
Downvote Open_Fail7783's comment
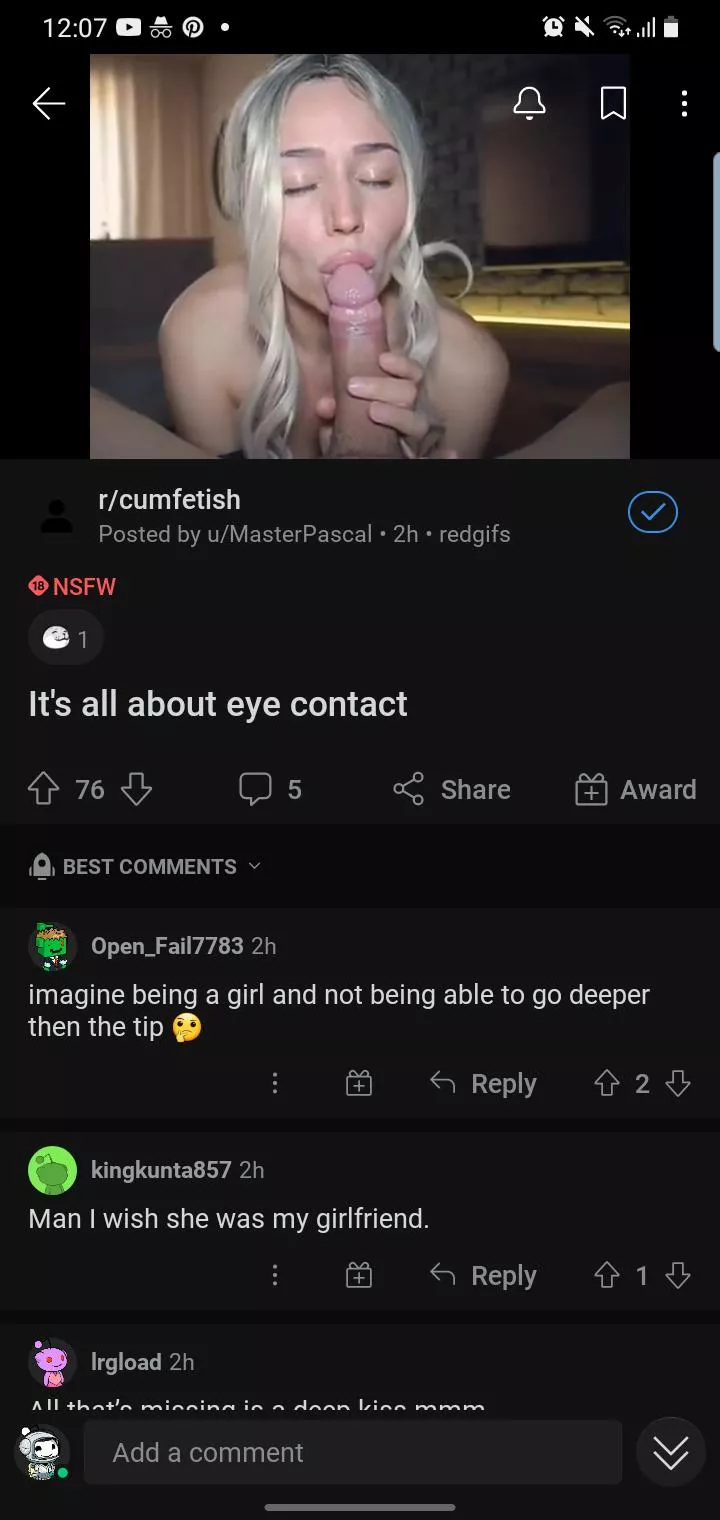(x=678, y=1082)
